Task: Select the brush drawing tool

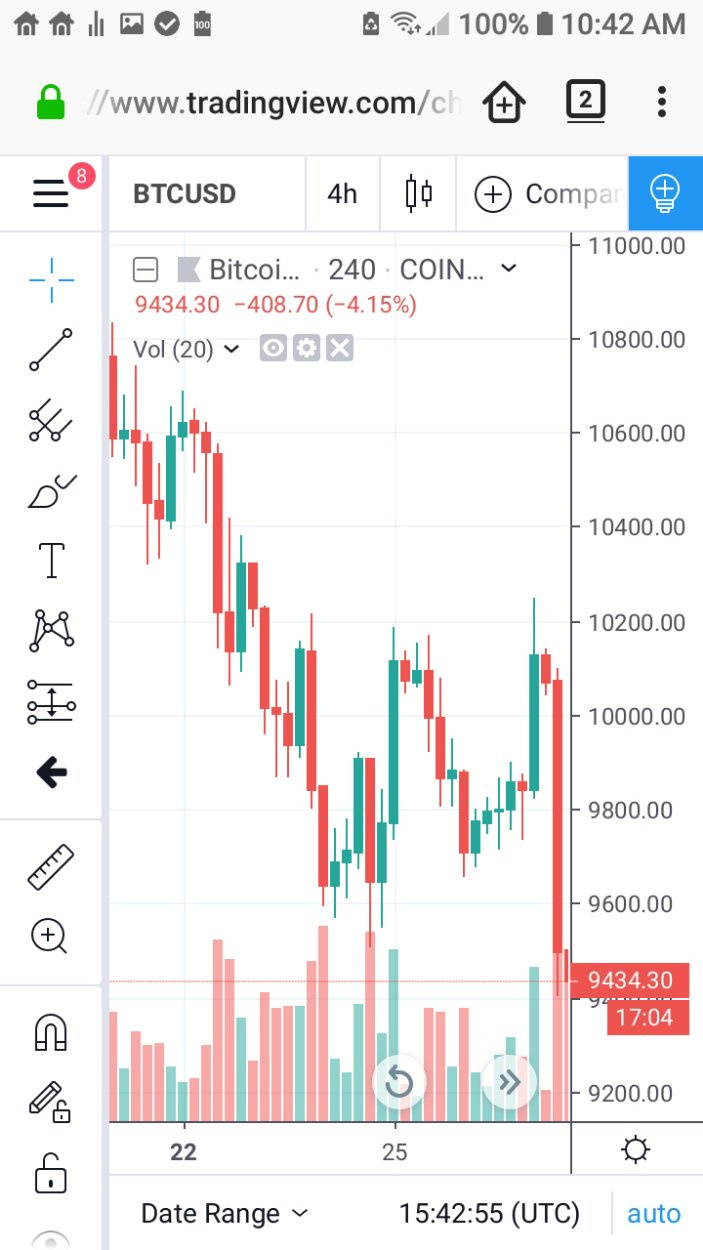Action: pyautogui.click(x=51, y=490)
